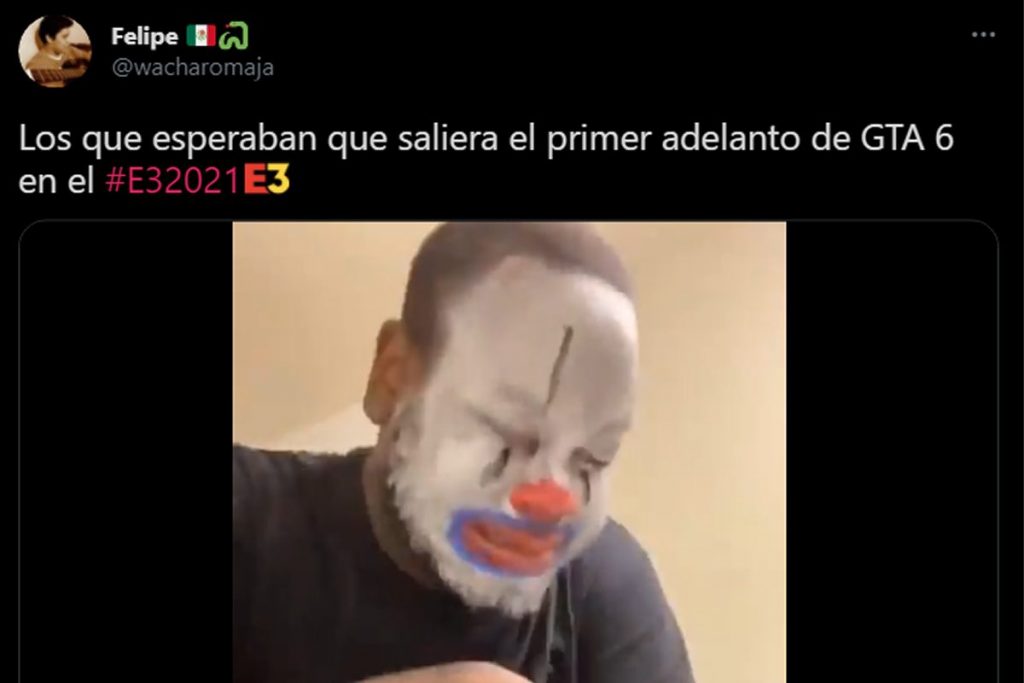The image size is (1024, 683).
Task: Open Felipe's profile picture
Action: click(55, 52)
